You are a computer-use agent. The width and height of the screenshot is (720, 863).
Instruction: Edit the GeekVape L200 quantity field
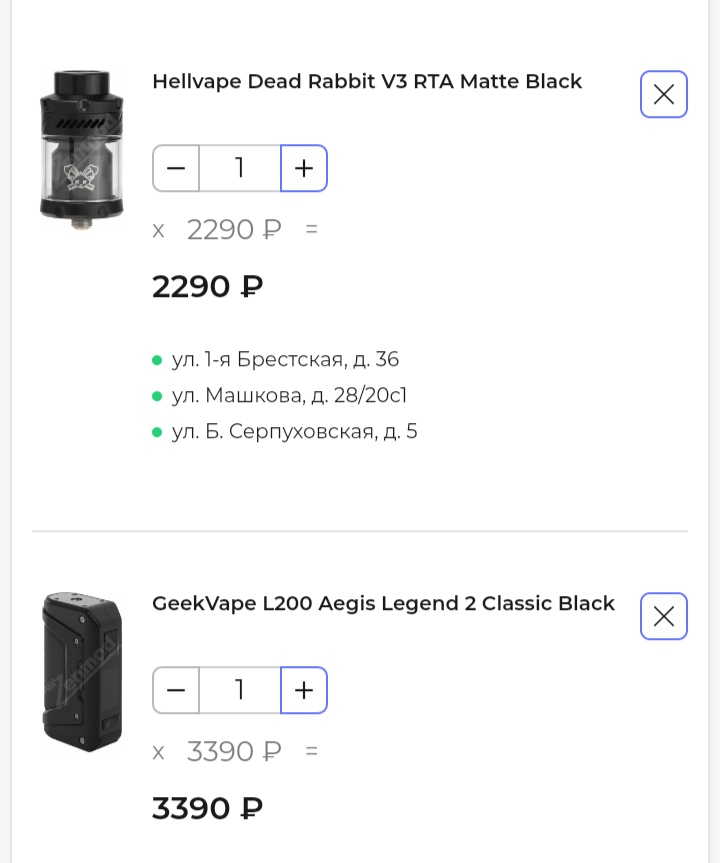[x=240, y=690]
